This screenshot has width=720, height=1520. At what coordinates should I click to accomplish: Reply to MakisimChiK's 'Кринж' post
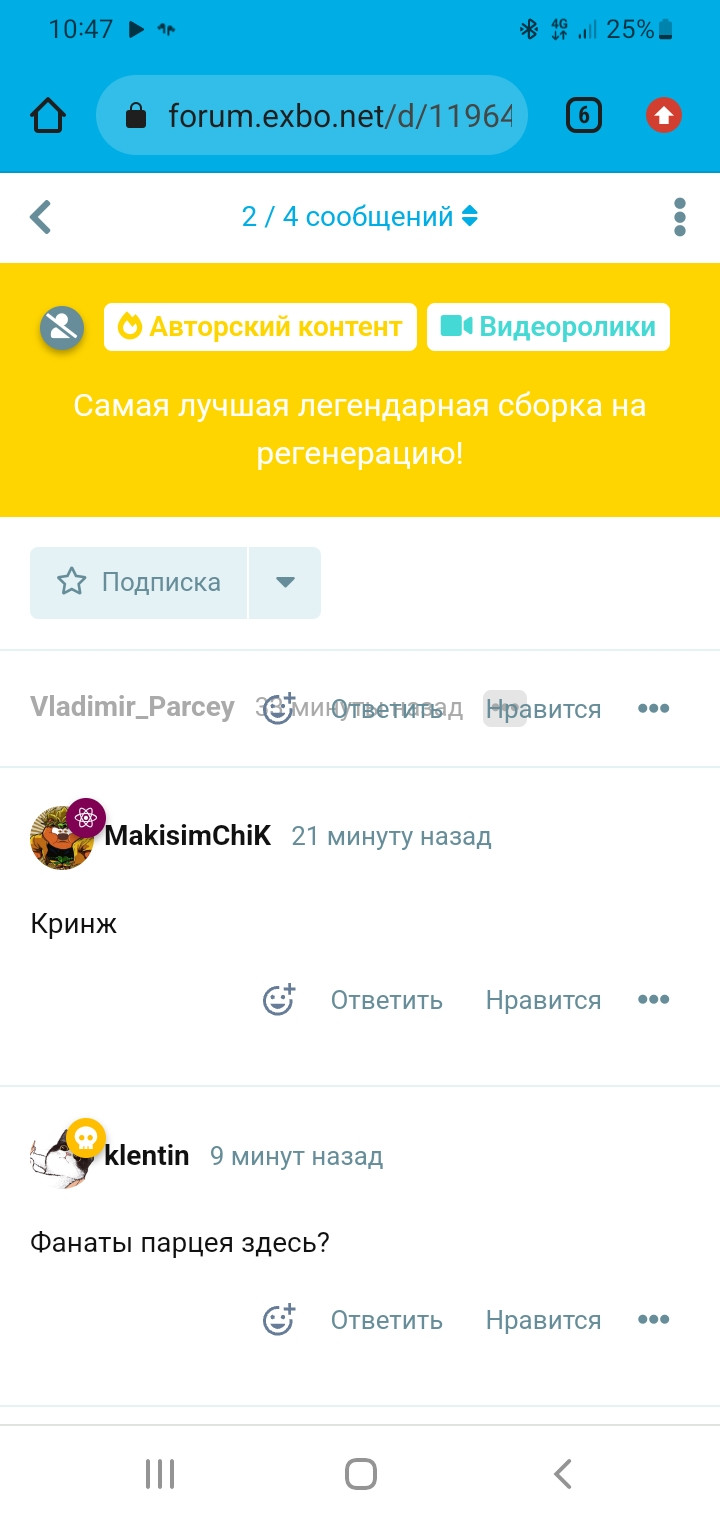point(386,1000)
